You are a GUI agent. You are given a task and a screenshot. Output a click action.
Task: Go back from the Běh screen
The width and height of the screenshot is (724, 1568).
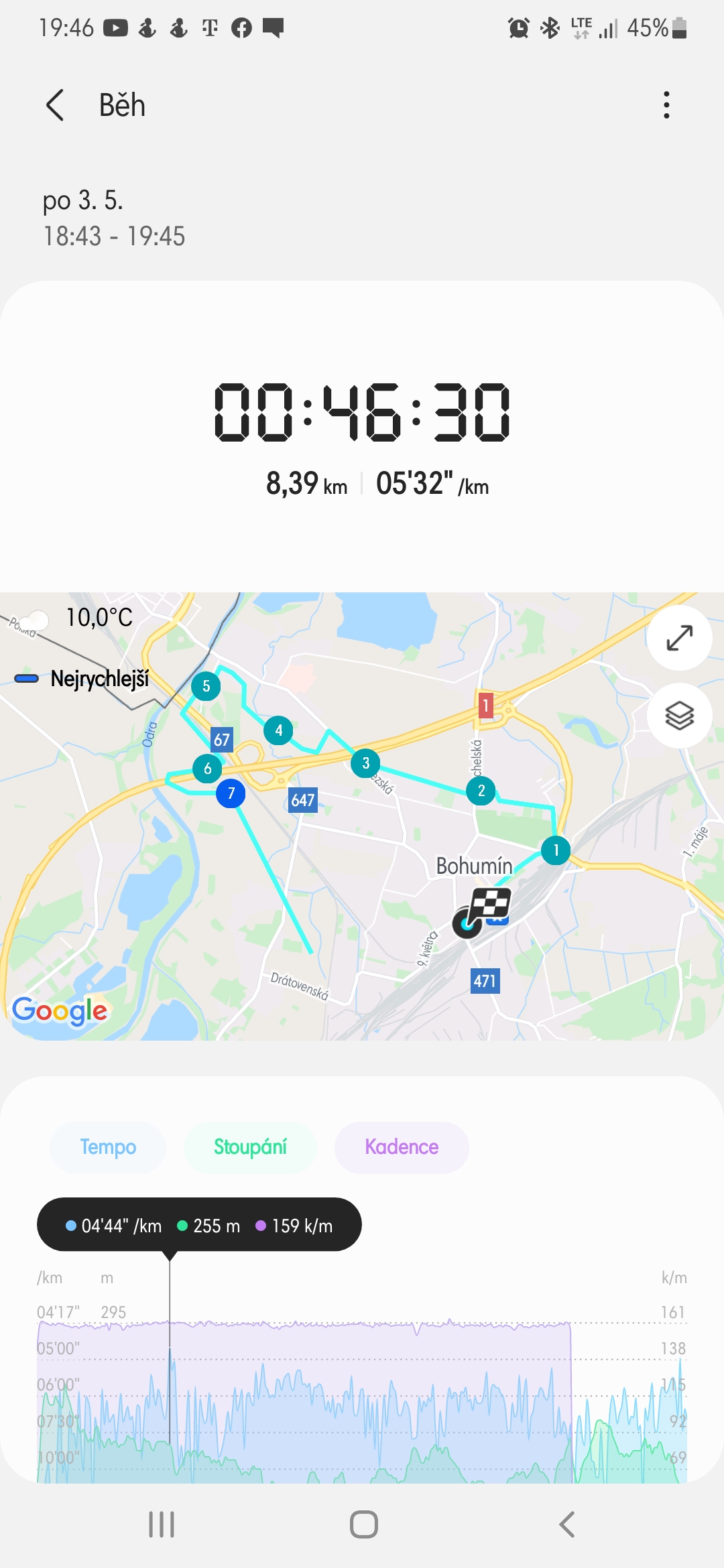click(55, 105)
